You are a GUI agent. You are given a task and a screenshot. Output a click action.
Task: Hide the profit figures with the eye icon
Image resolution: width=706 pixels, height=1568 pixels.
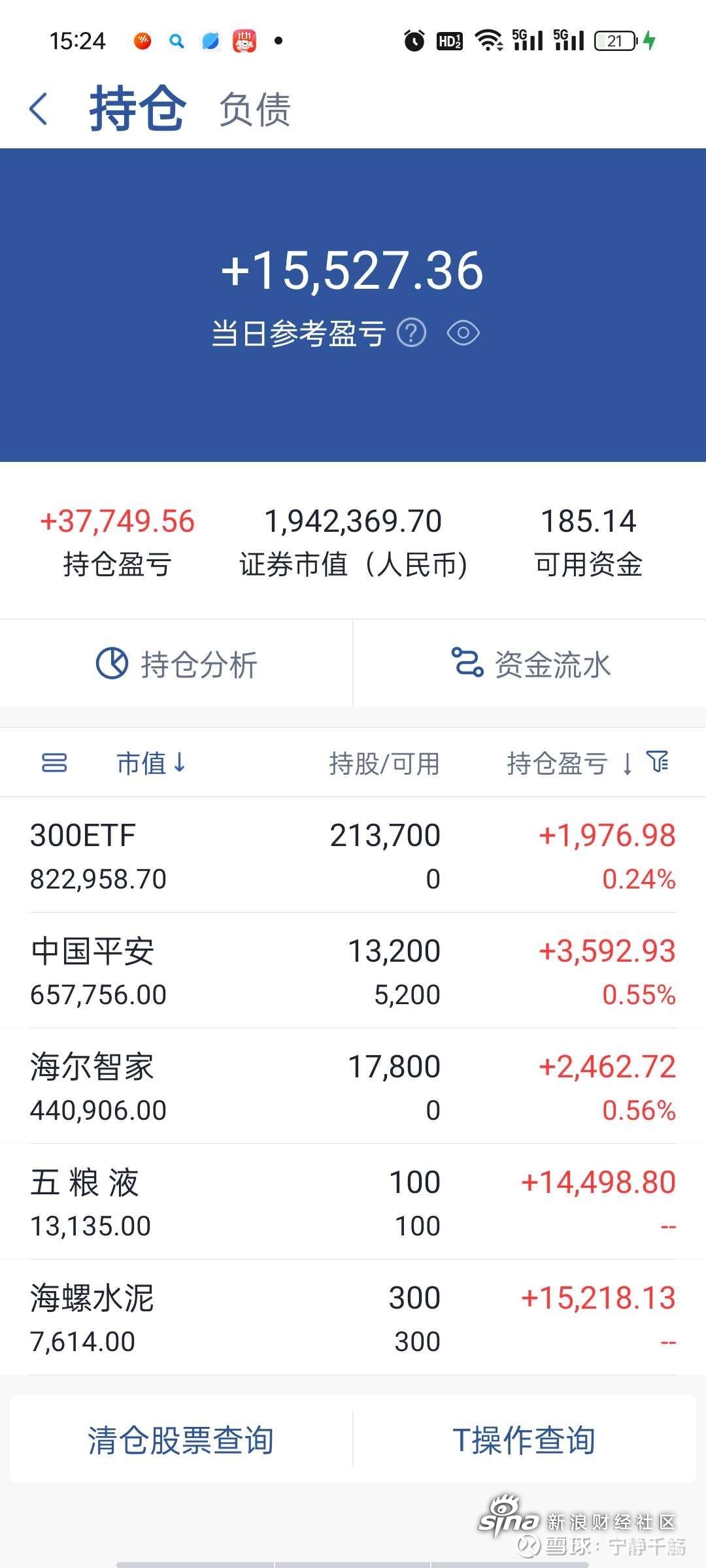tap(463, 333)
